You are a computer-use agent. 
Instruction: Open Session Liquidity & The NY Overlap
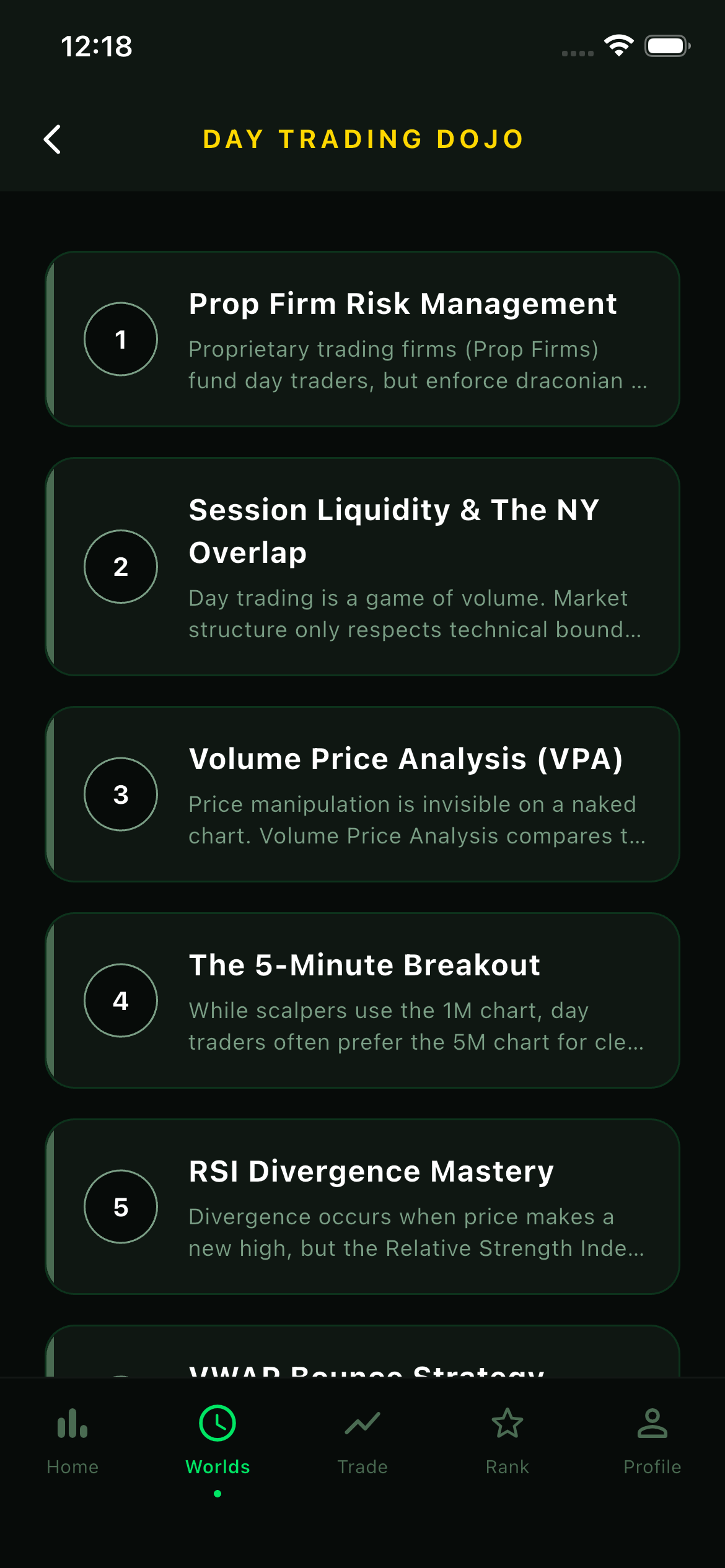click(x=362, y=567)
